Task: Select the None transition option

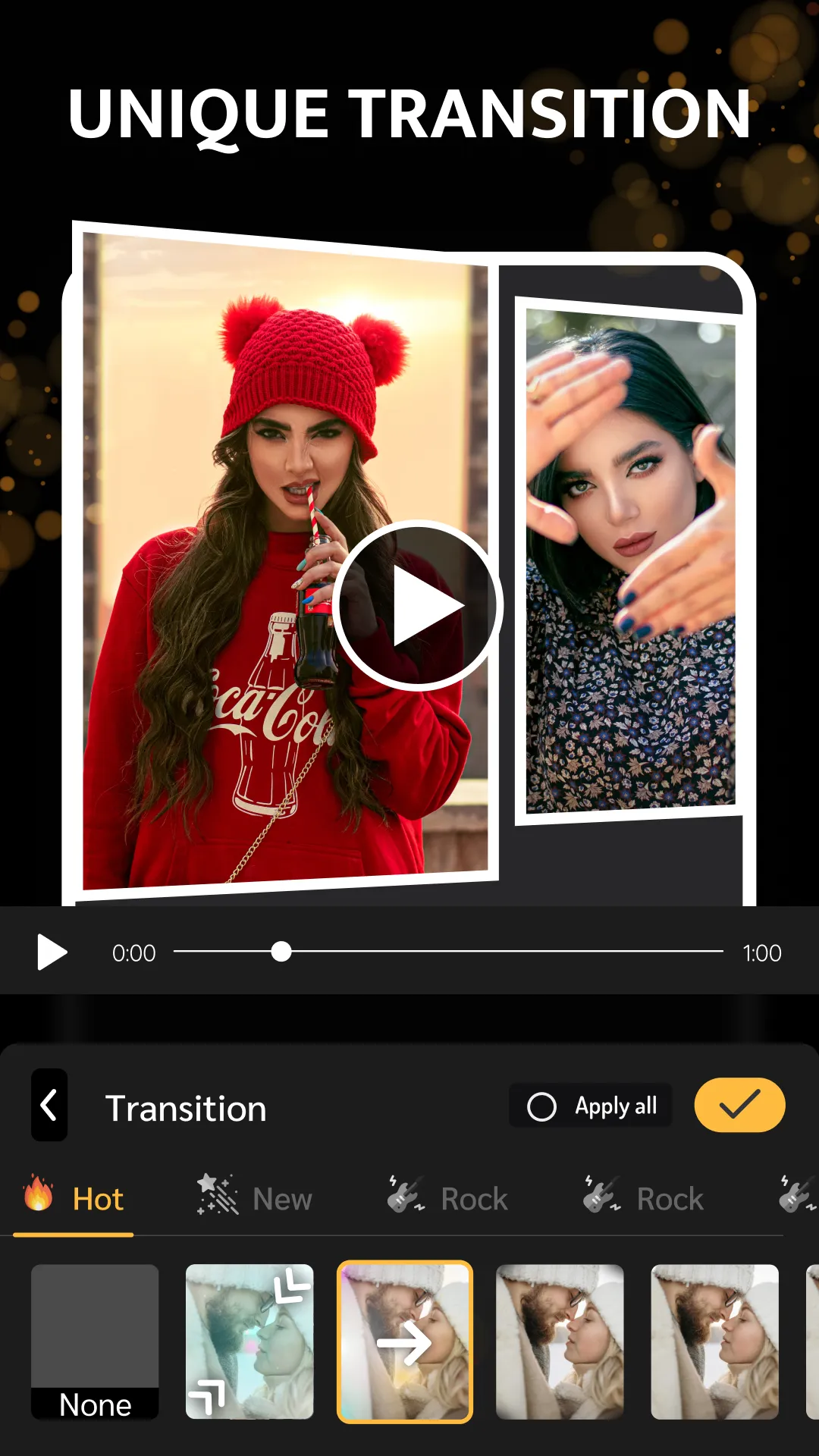Action: click(x=94, y=1342)
